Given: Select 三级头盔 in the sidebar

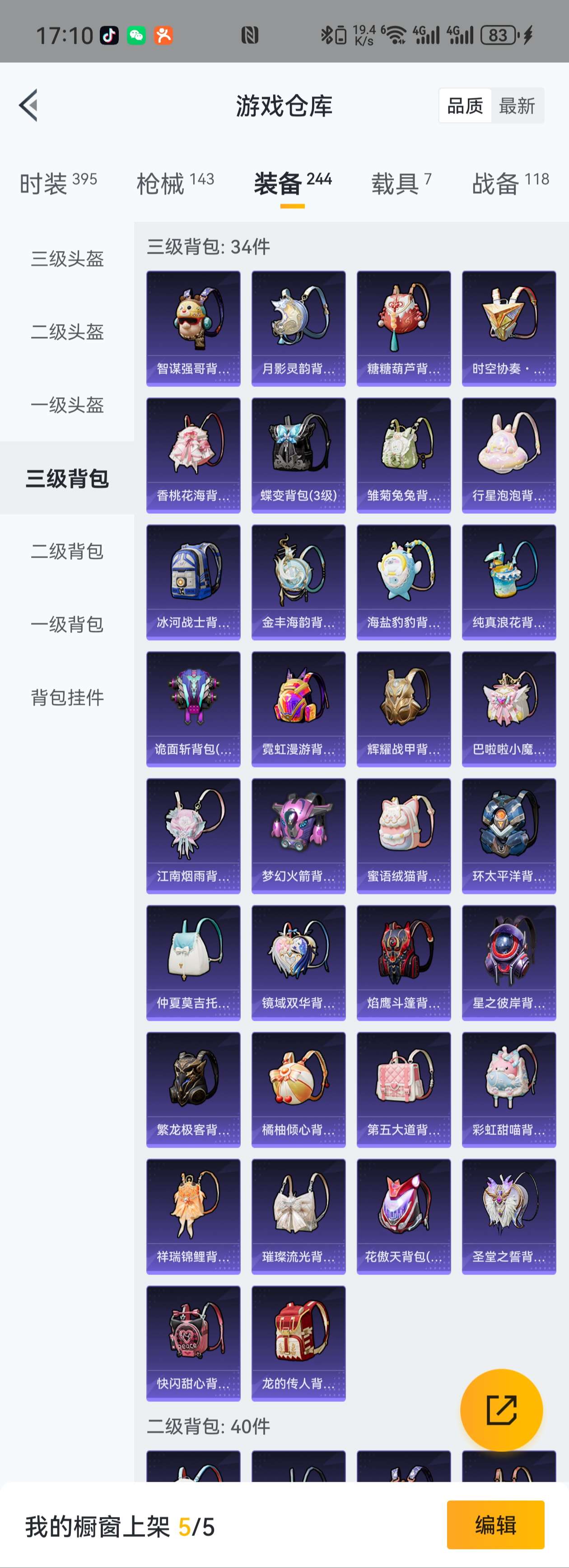Looking at the screenshot, I should point(67,259).
